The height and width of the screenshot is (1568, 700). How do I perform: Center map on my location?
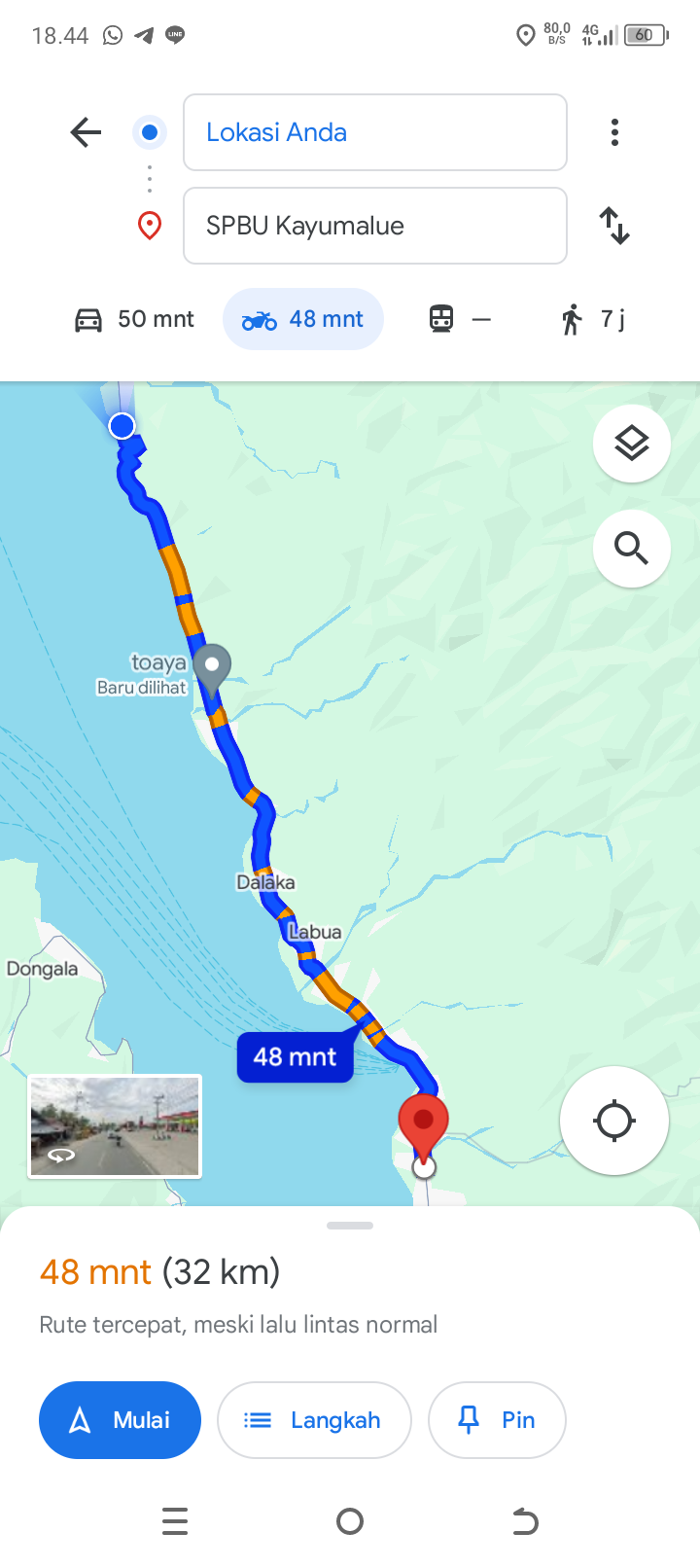click(x=614, y=1121)
